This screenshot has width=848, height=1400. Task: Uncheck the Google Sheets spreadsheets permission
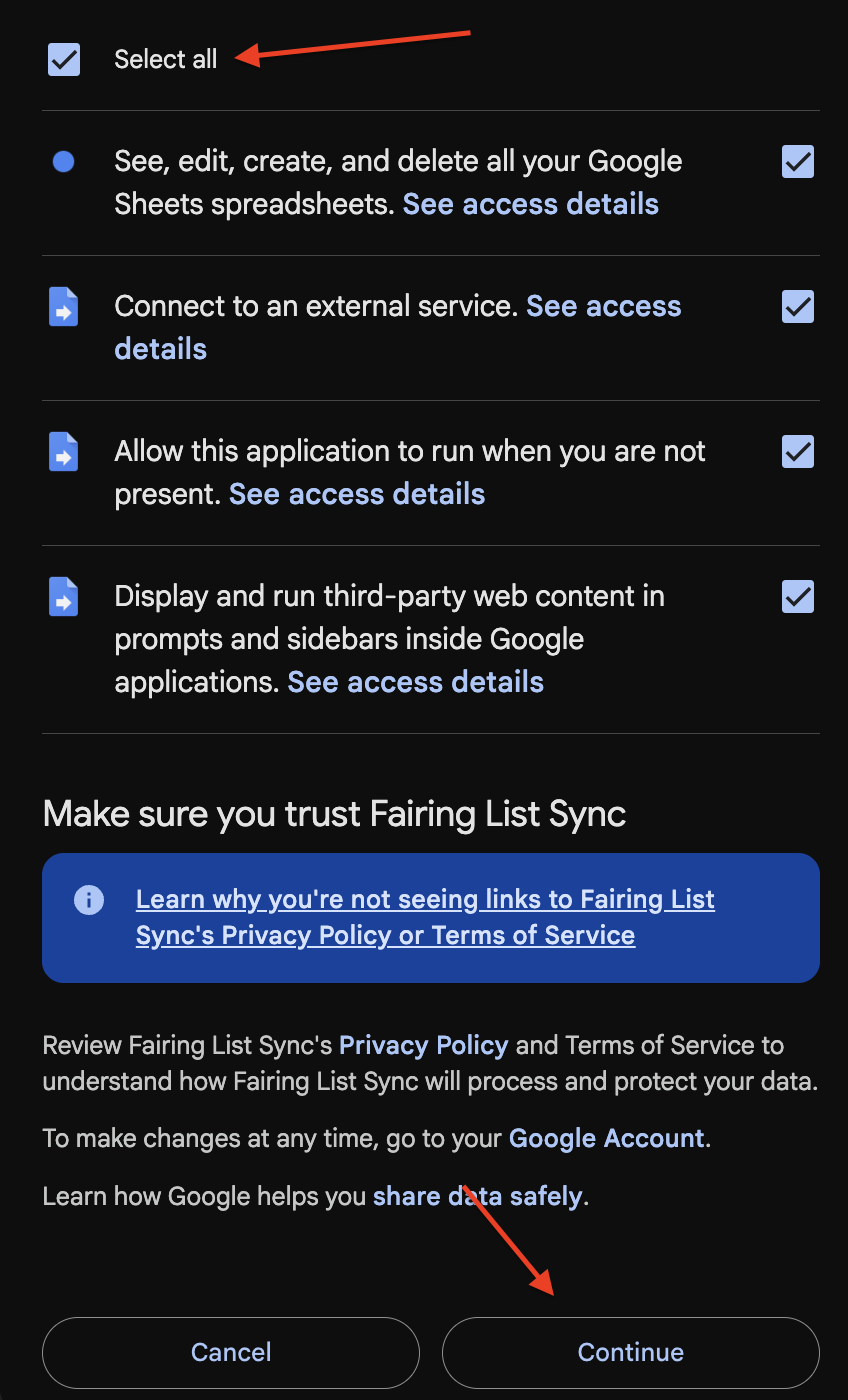[x=798, y=161]
